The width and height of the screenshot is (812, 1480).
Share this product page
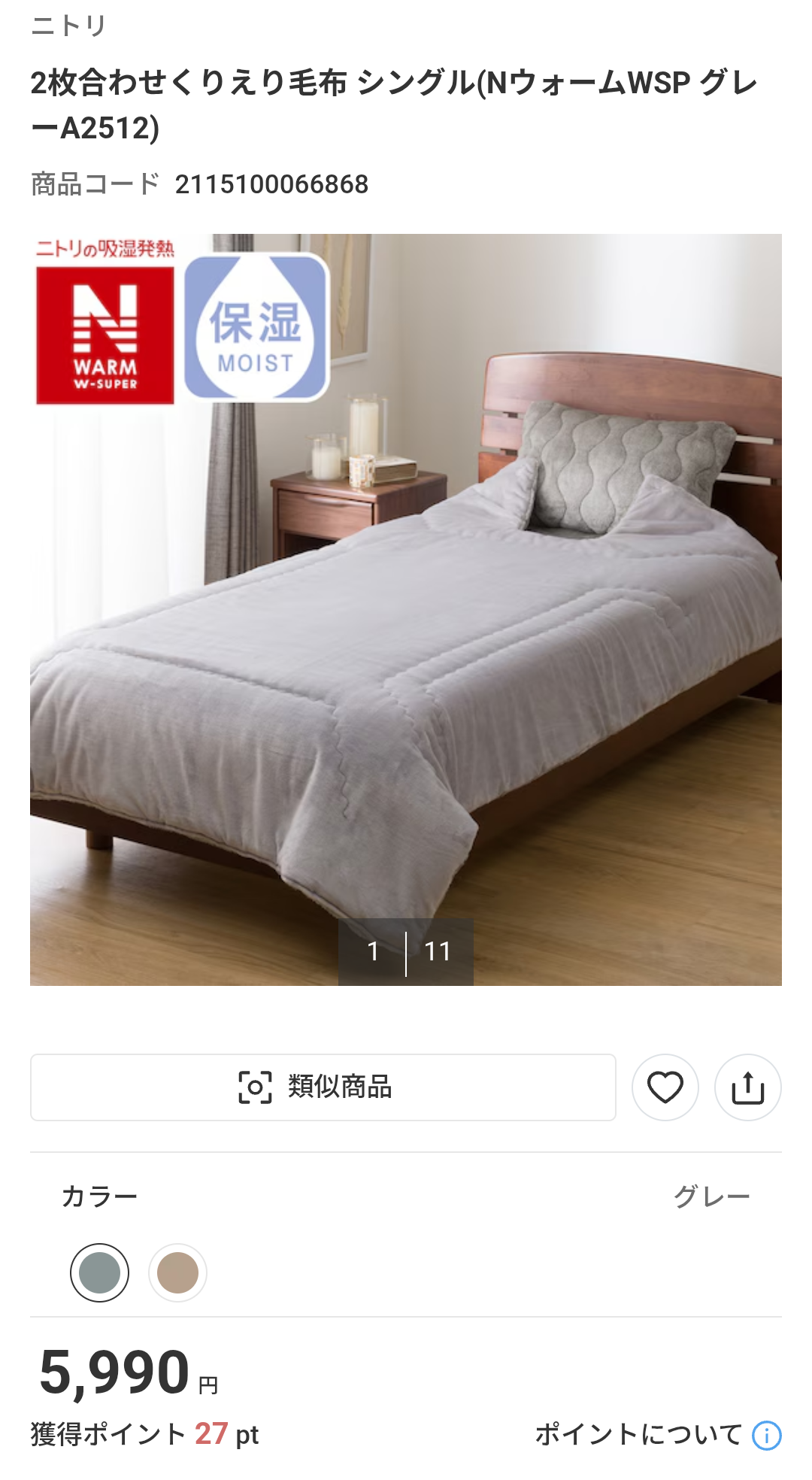coord(747,1087)
